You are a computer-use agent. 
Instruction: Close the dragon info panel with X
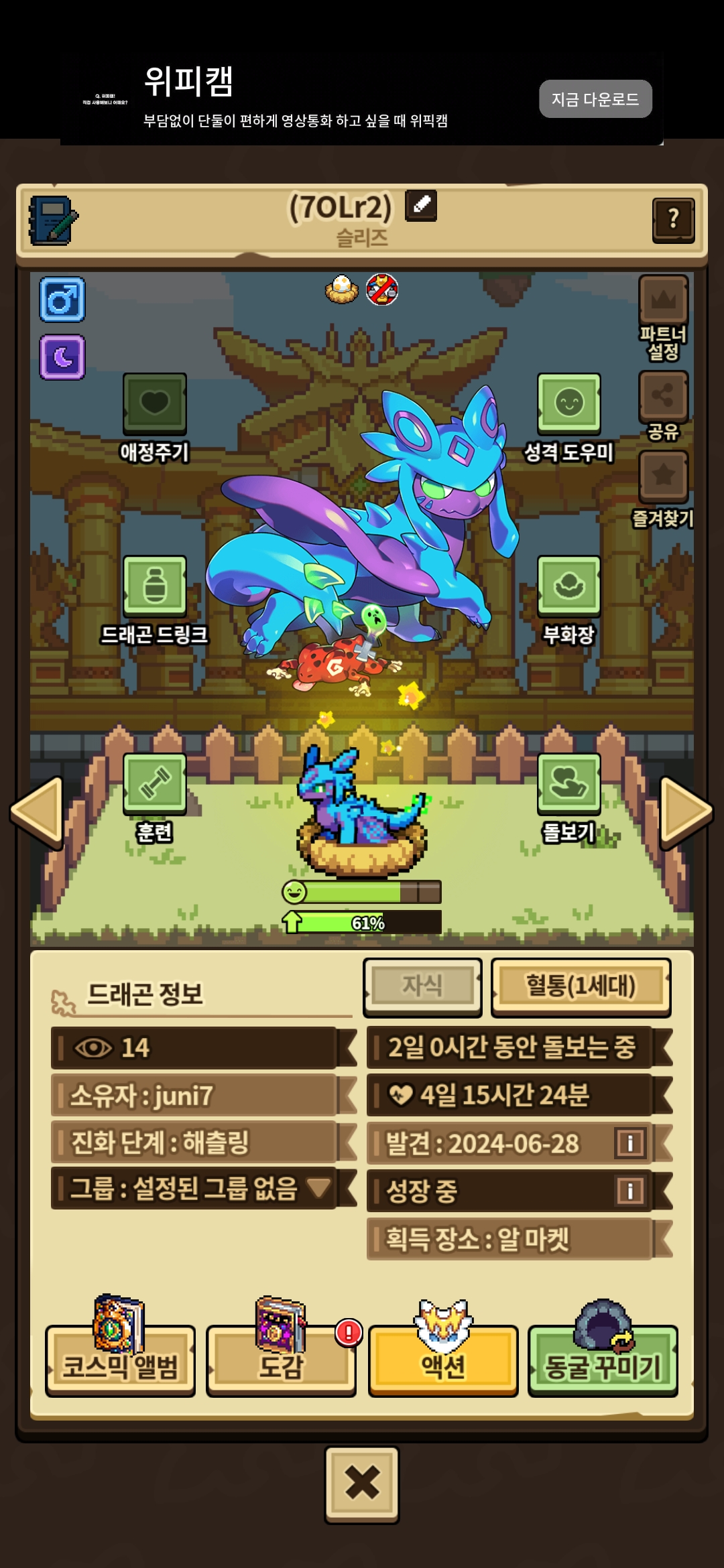click(x=362, y=1484)
